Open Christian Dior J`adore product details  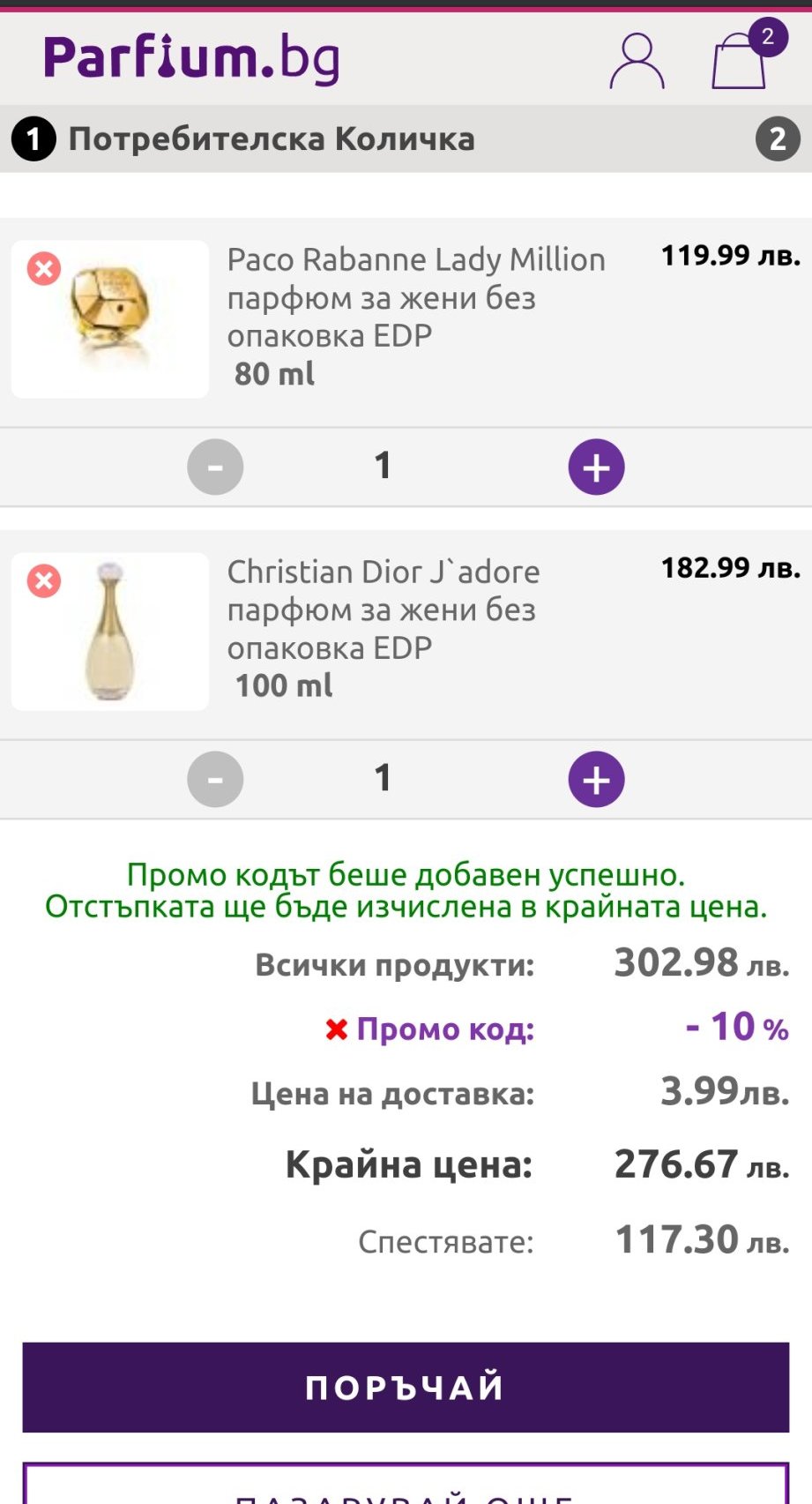pos(383,610)
